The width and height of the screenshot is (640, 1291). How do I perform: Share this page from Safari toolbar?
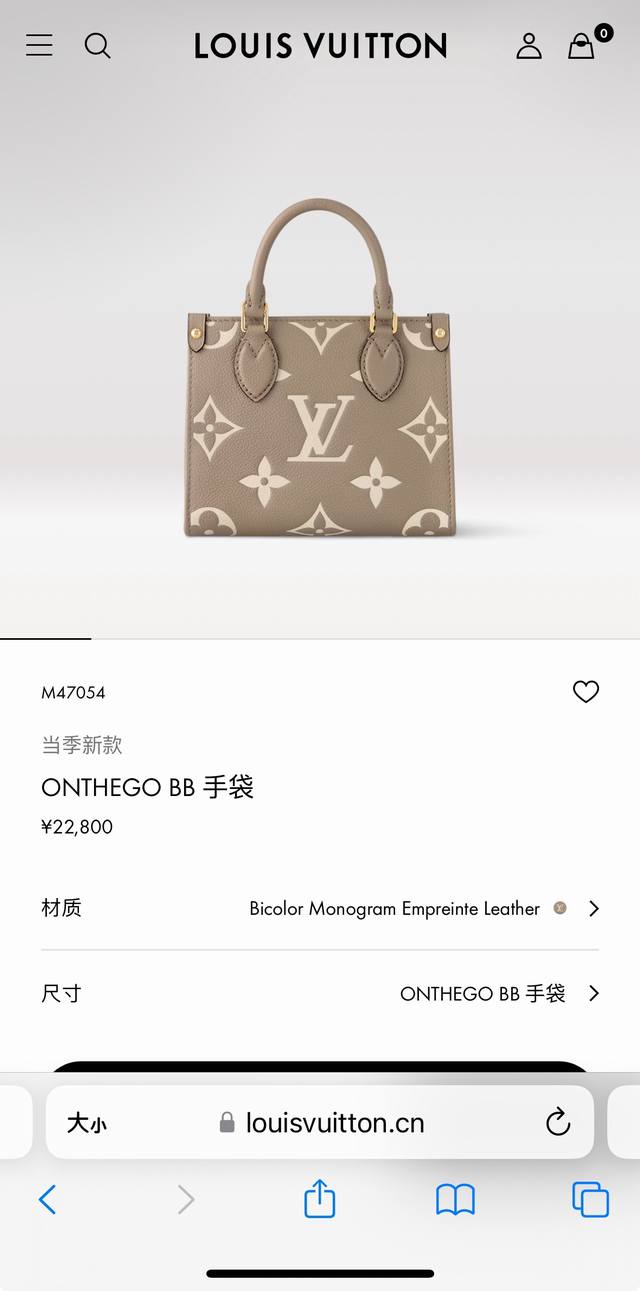319,1199
